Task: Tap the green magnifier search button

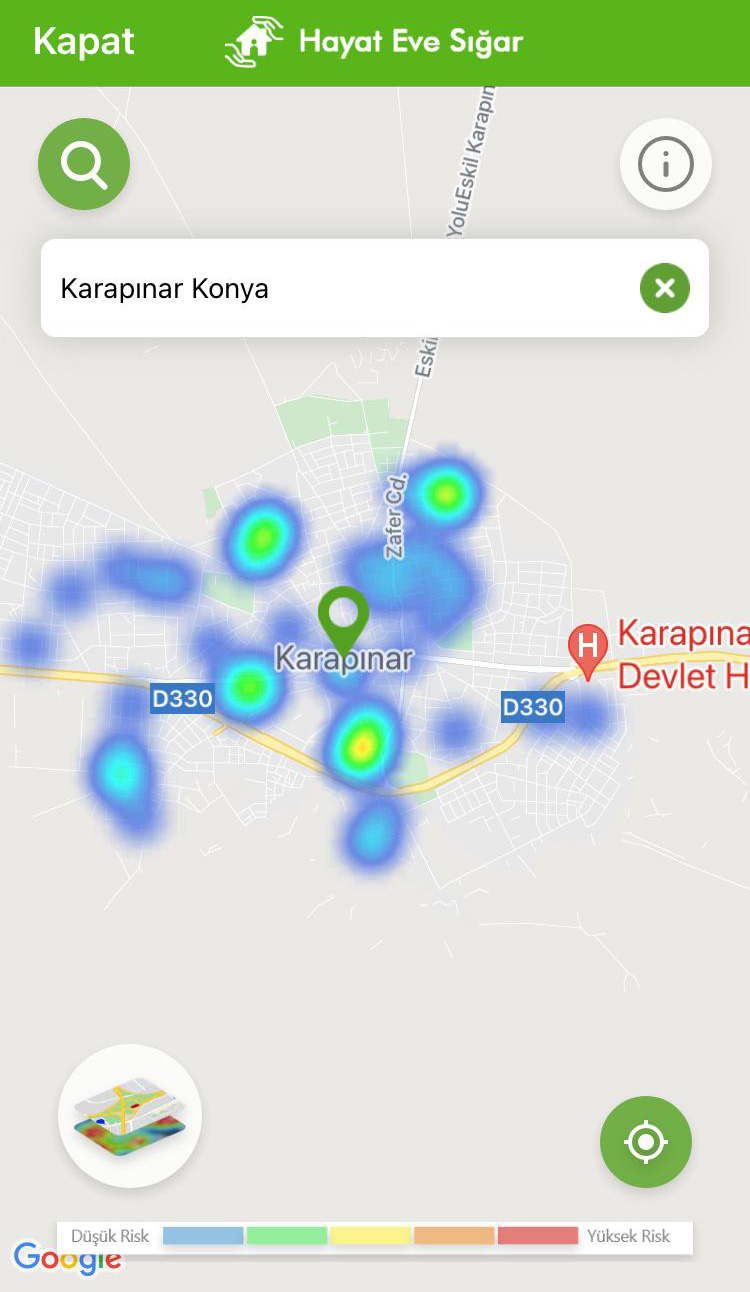Action: [x=84, y=164]
